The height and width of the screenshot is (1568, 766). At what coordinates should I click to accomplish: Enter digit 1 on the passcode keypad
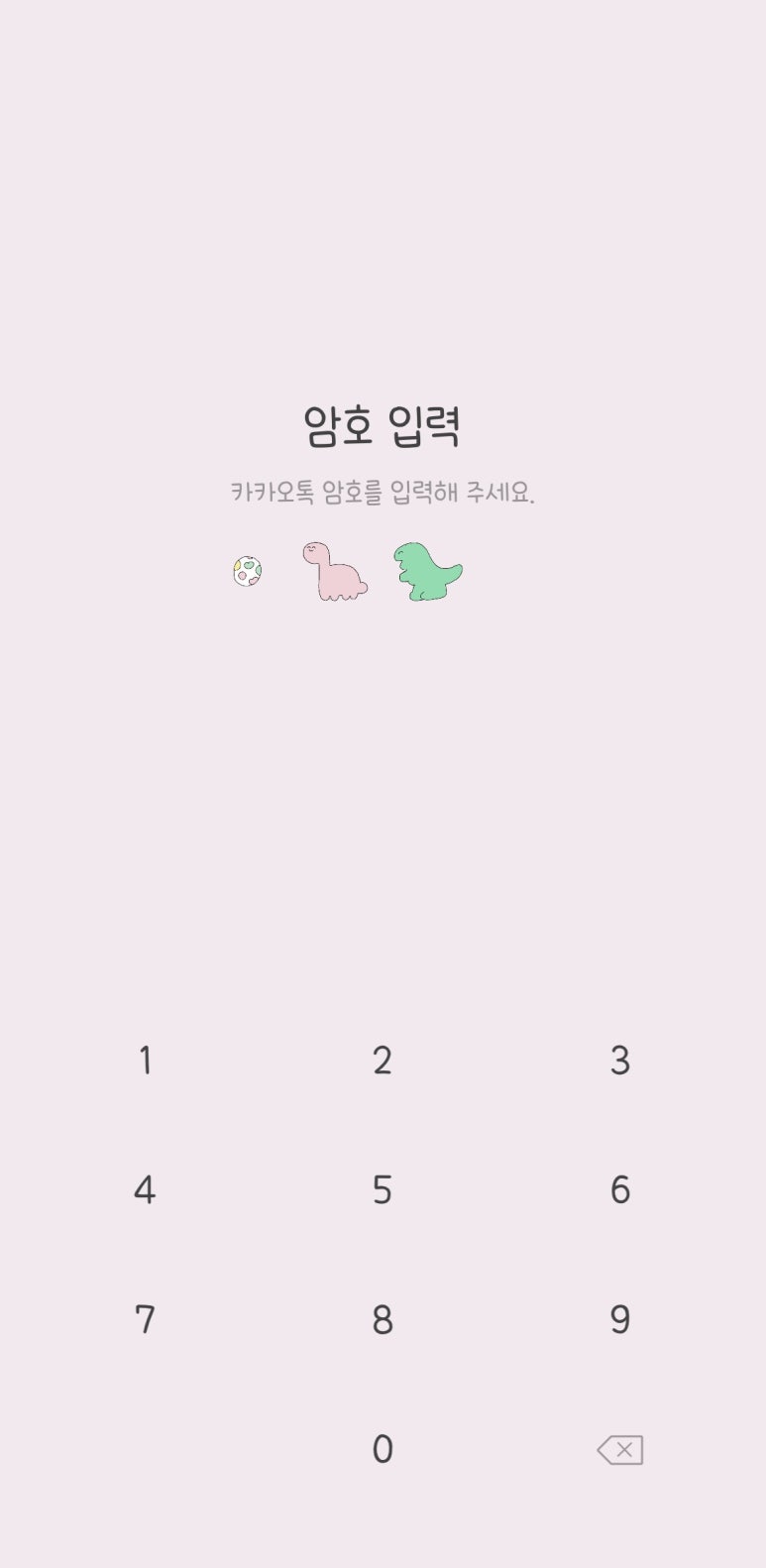145,1061
